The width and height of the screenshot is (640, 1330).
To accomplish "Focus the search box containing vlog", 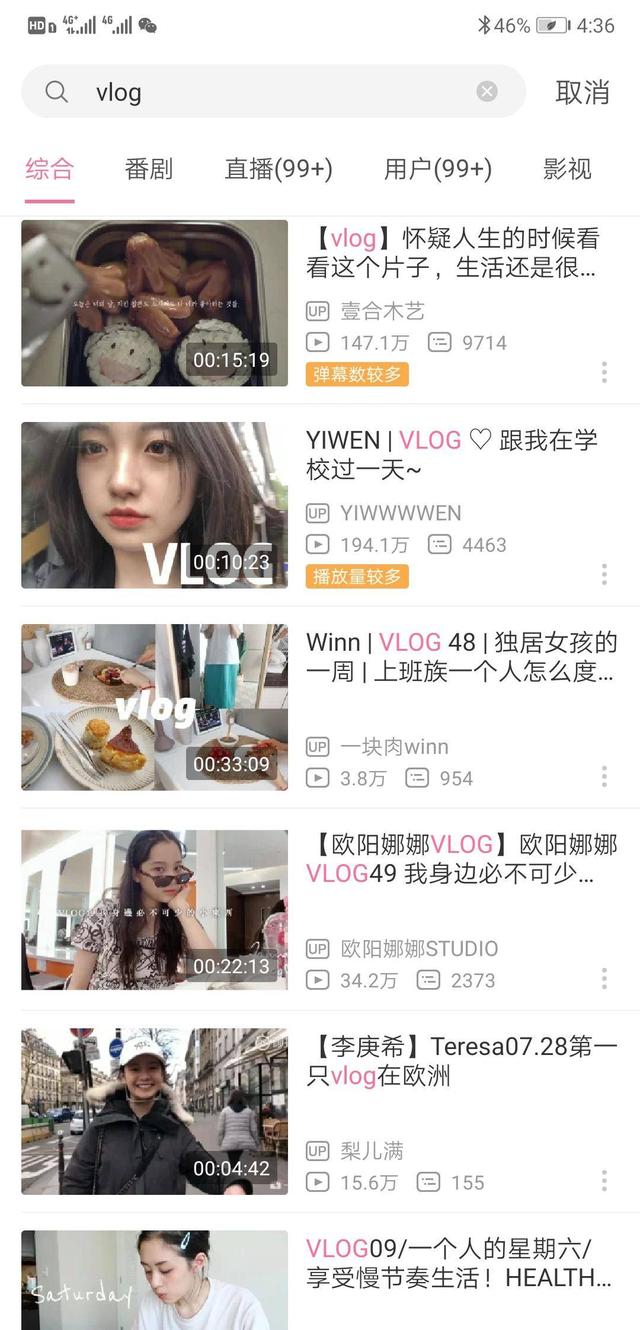I will pos(273,92).
